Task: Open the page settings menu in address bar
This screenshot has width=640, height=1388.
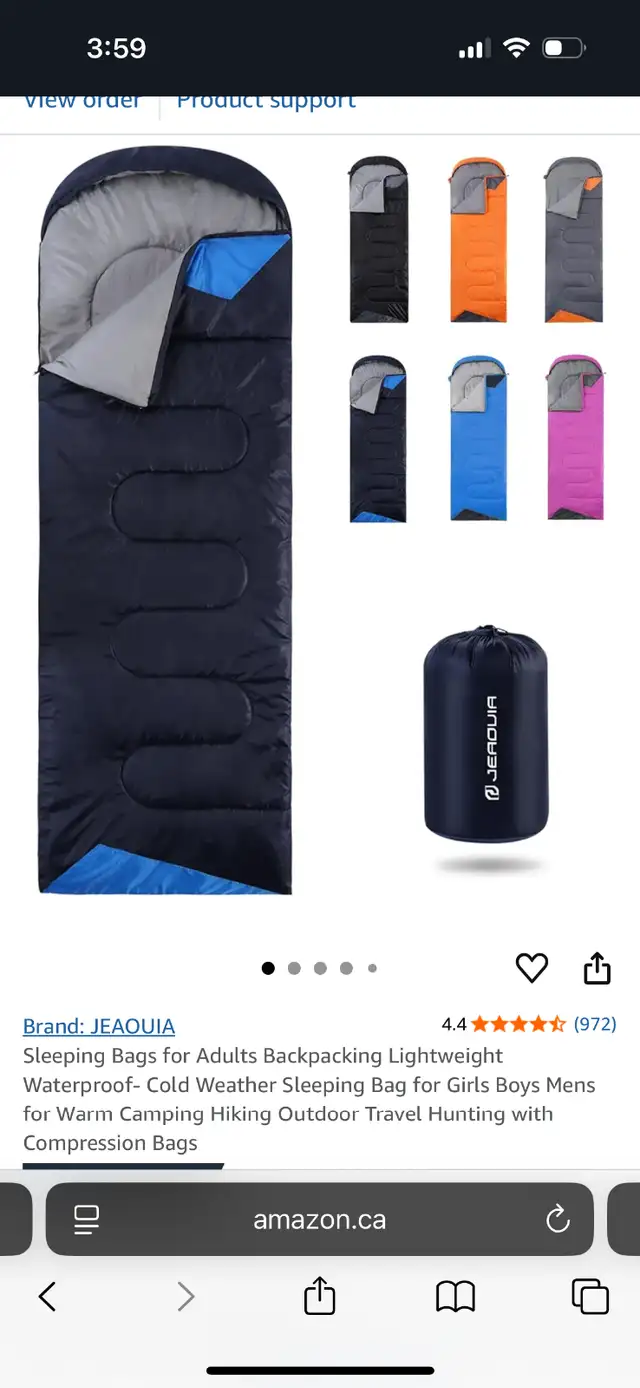Action: pos(87,1219)
